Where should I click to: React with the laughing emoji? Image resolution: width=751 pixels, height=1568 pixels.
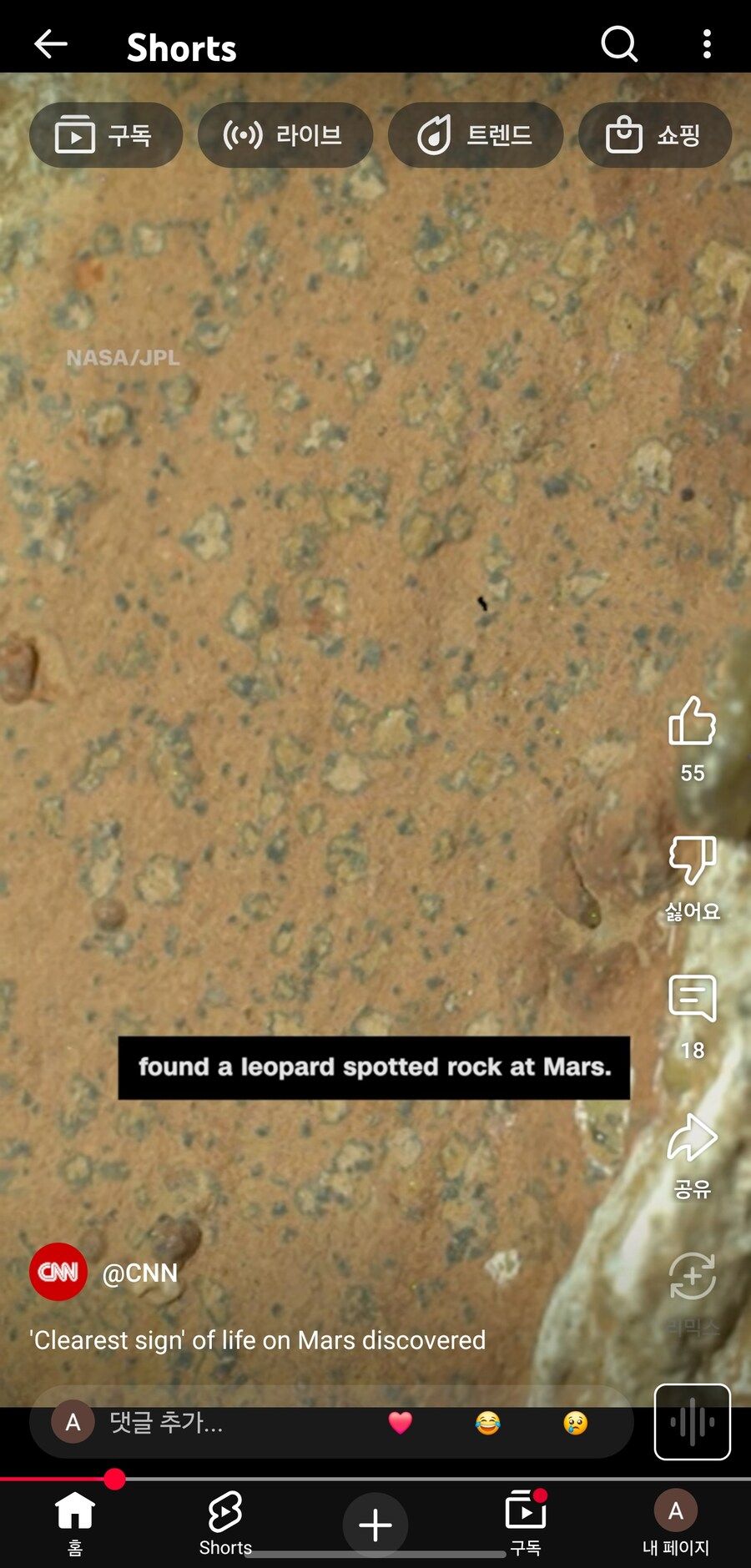point(488,1423)
